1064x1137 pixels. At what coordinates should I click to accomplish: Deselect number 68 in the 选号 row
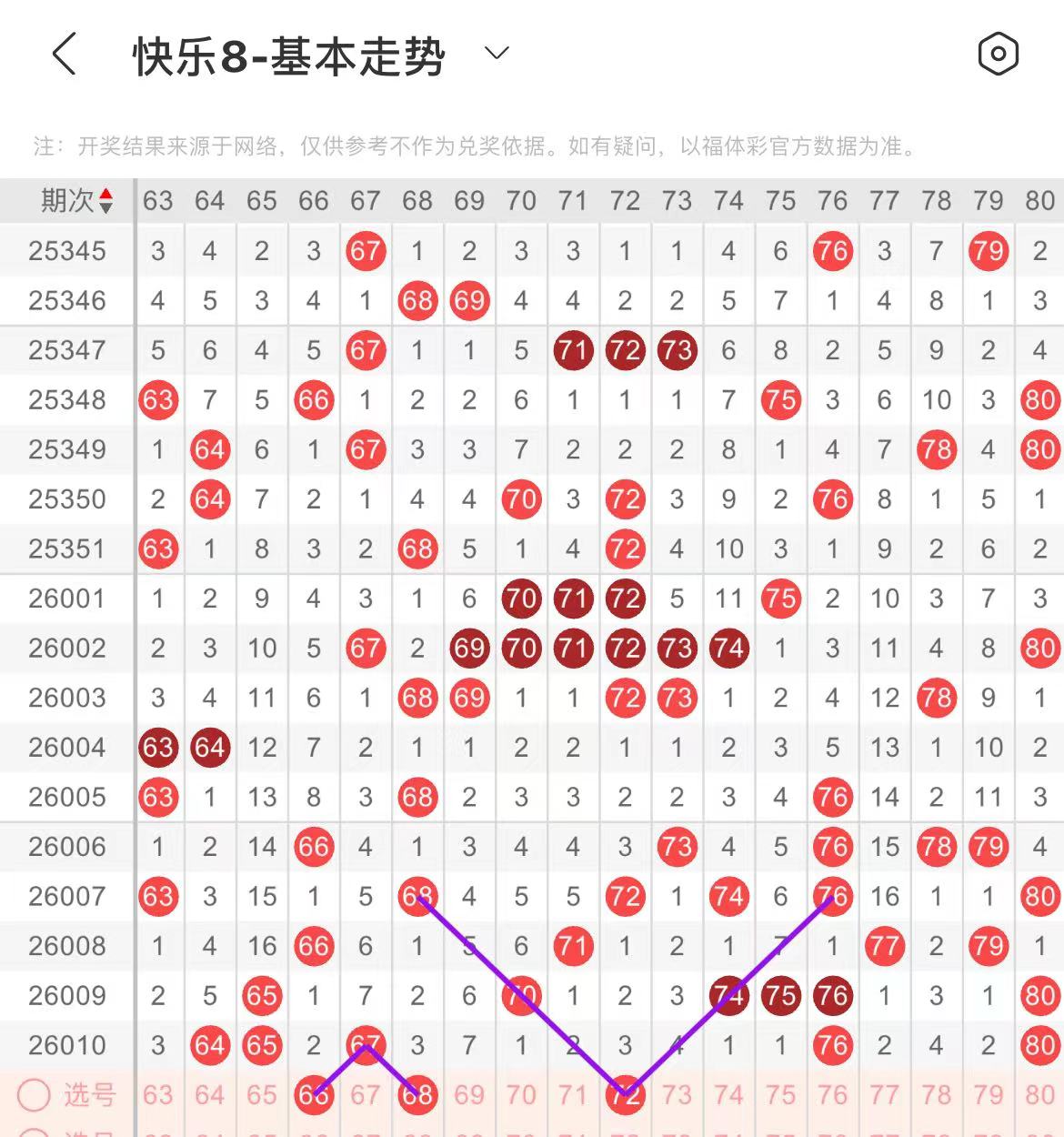click(x=417, y=1095)
